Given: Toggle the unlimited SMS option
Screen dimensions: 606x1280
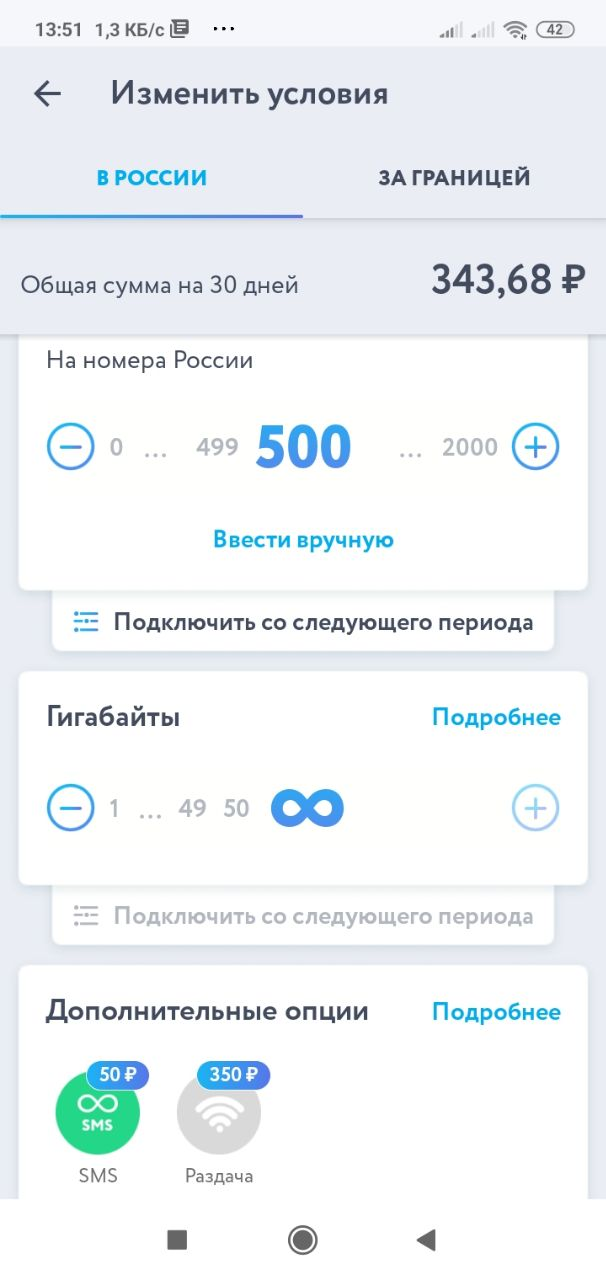Looking at the screenshot, I should [x=98, y=1112].
